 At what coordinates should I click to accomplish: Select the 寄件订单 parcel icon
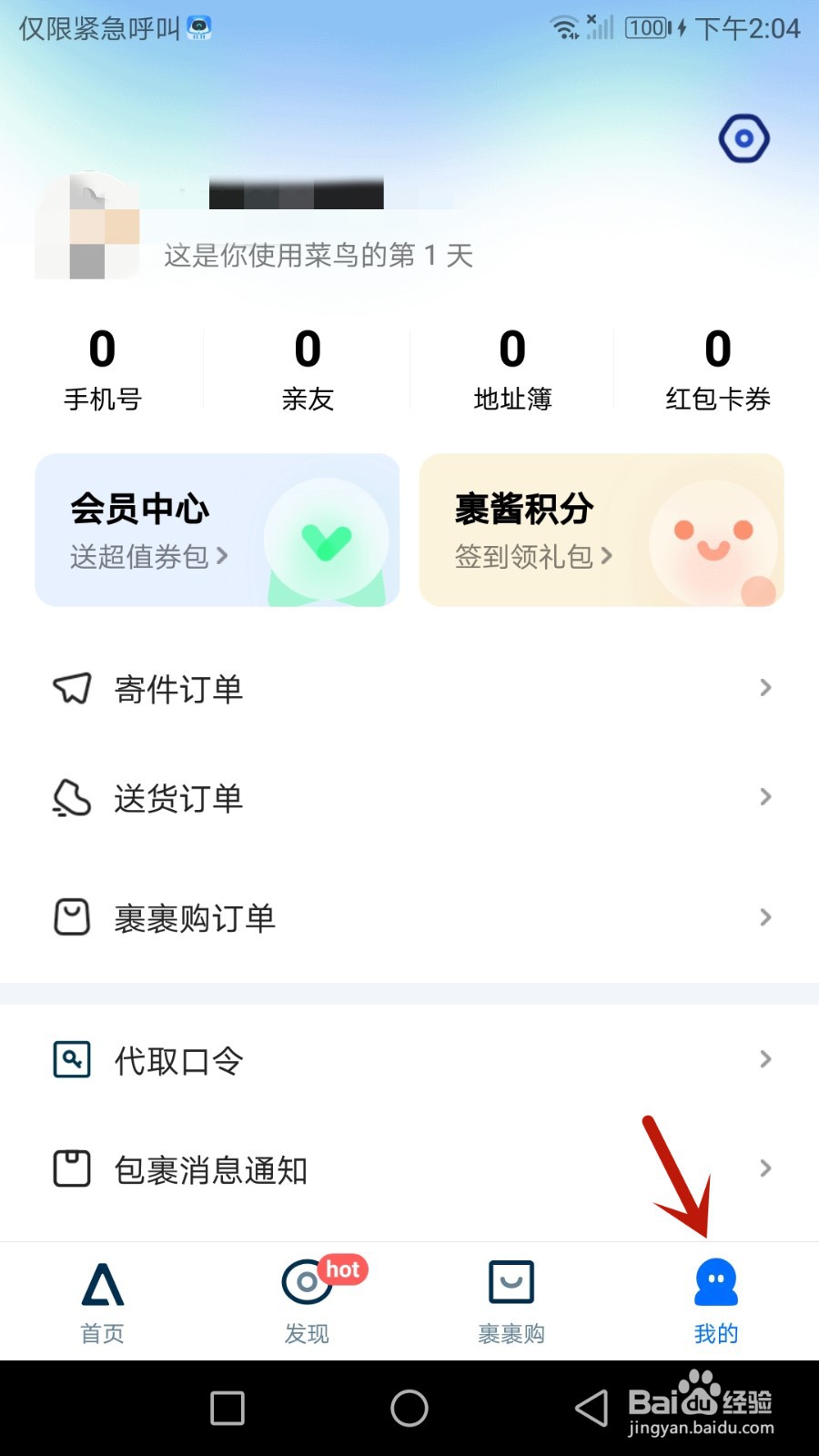(72, 689)
